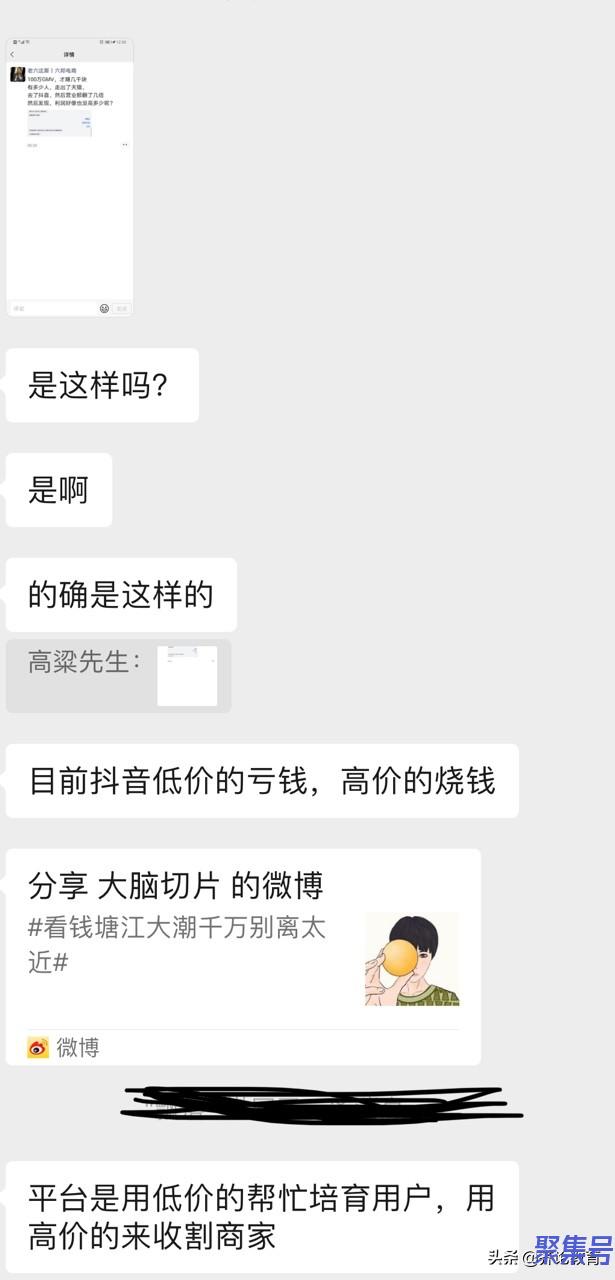This screenshot has height=1280, width=615.
Task: Open the quoted message from 高粱先生
Action: pos(118,676)
